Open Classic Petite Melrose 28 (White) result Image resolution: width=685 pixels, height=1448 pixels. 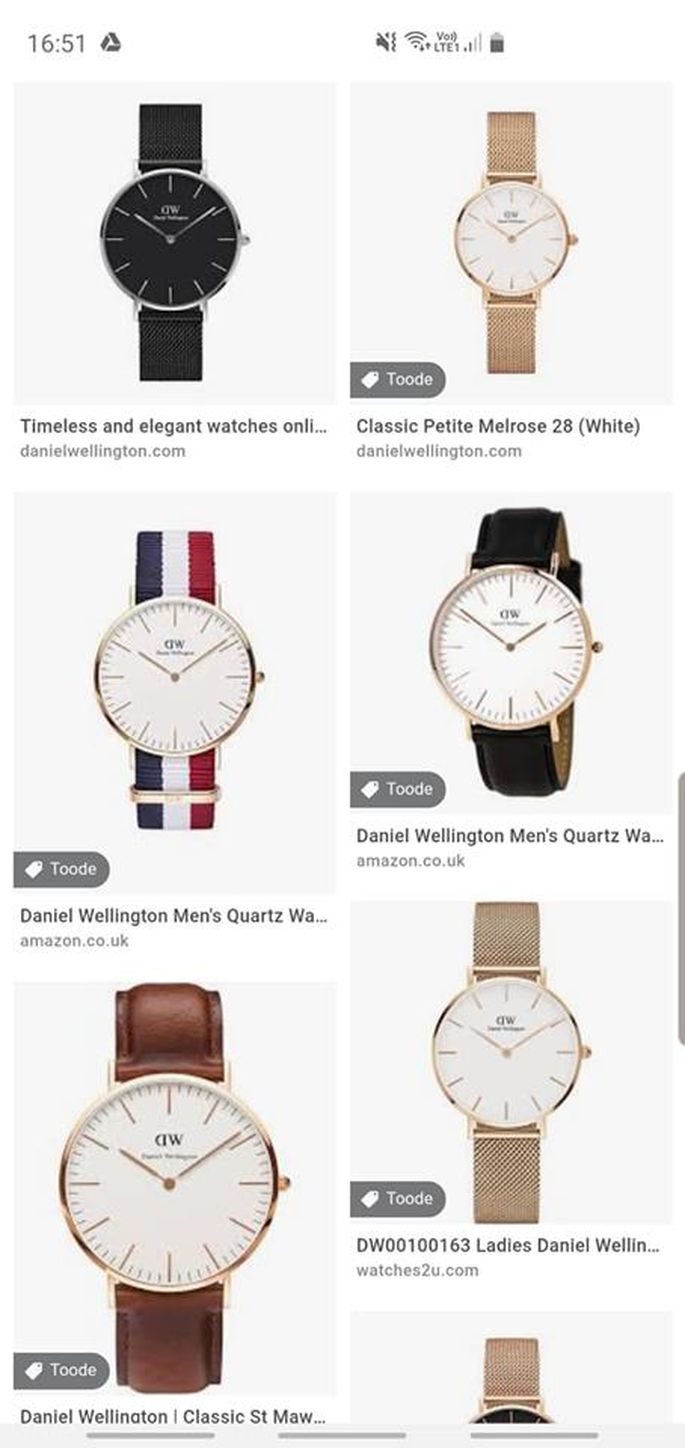[511, 243]
